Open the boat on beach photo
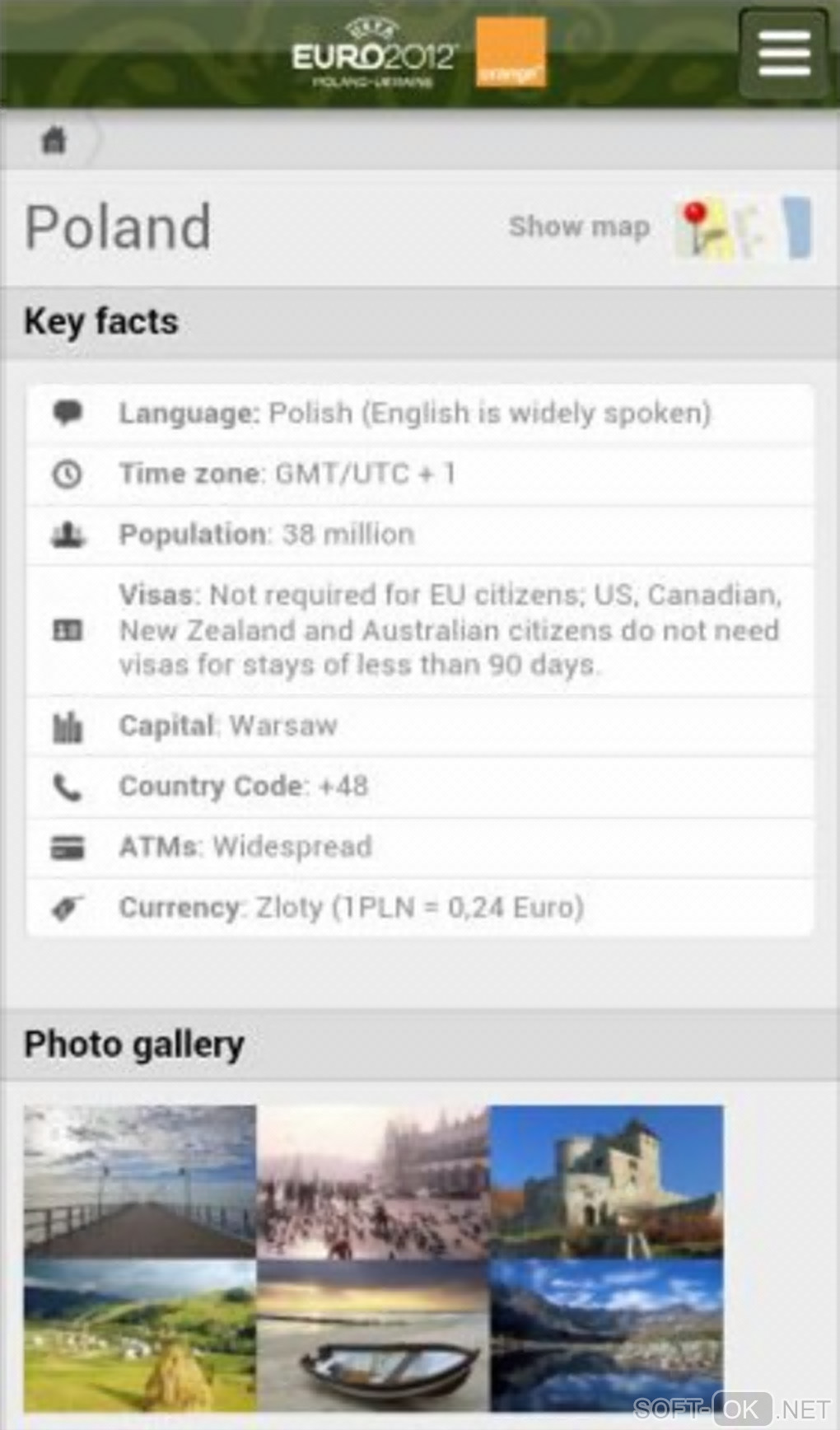Viewport: 840px width, 1430px height. tap(373, 1335)
